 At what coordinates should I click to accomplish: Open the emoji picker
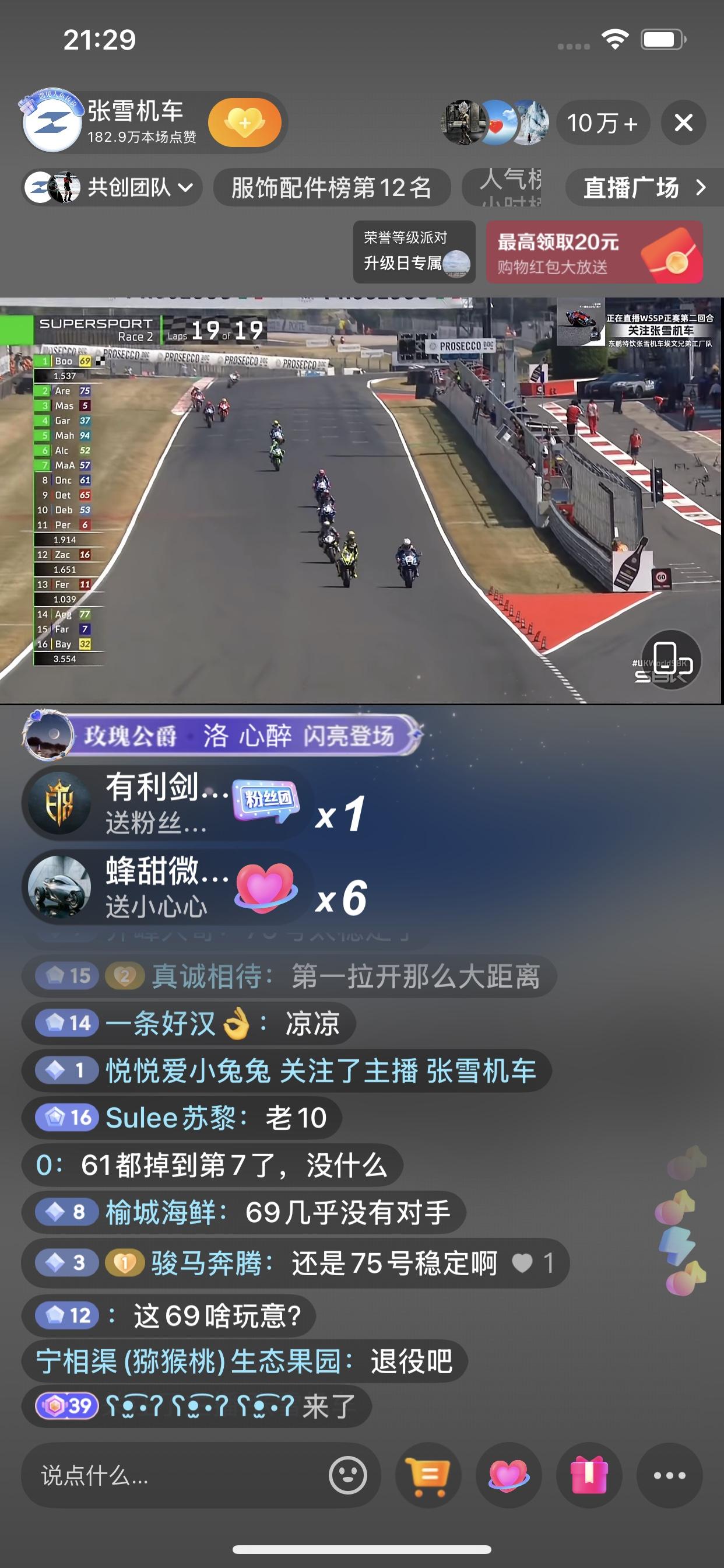tap(347, 1475)
